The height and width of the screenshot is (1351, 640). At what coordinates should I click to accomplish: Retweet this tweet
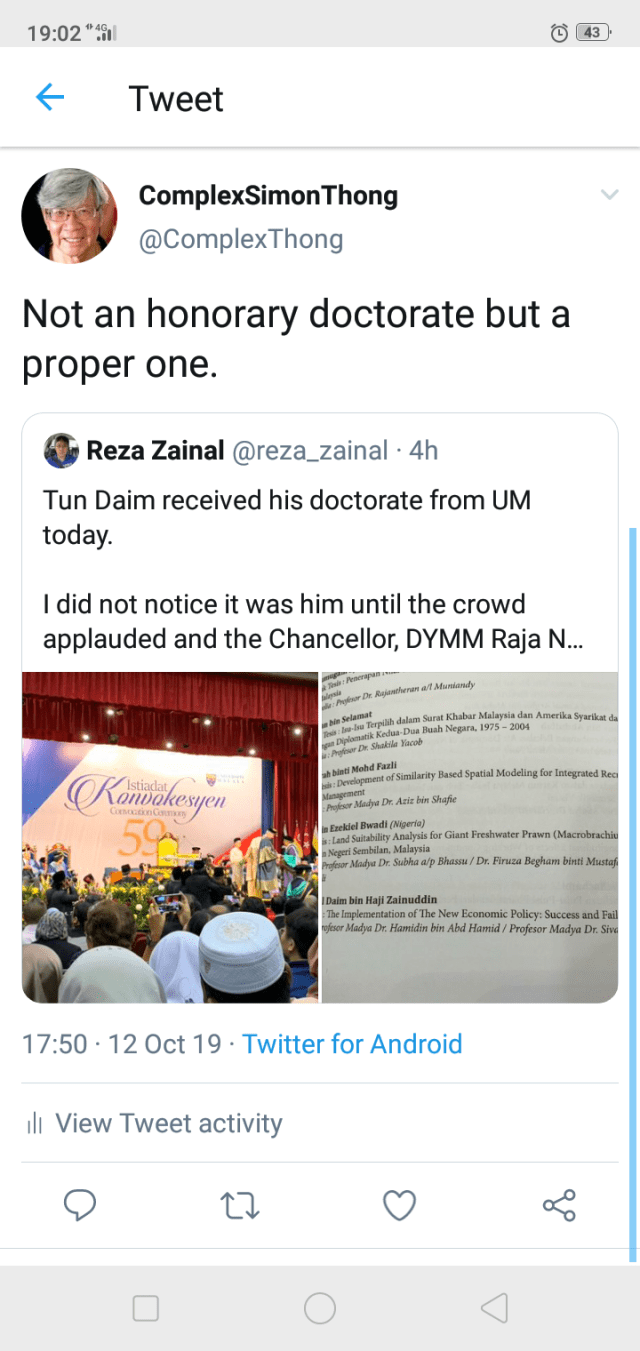coord(239,1206)
